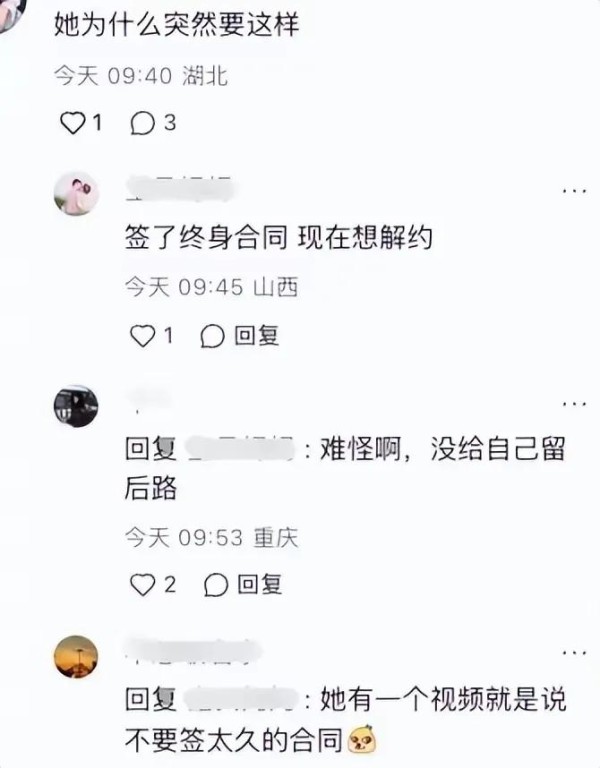Open the replies icon showing 3 comments
This screenshot has width=600, height=768.
143,123
